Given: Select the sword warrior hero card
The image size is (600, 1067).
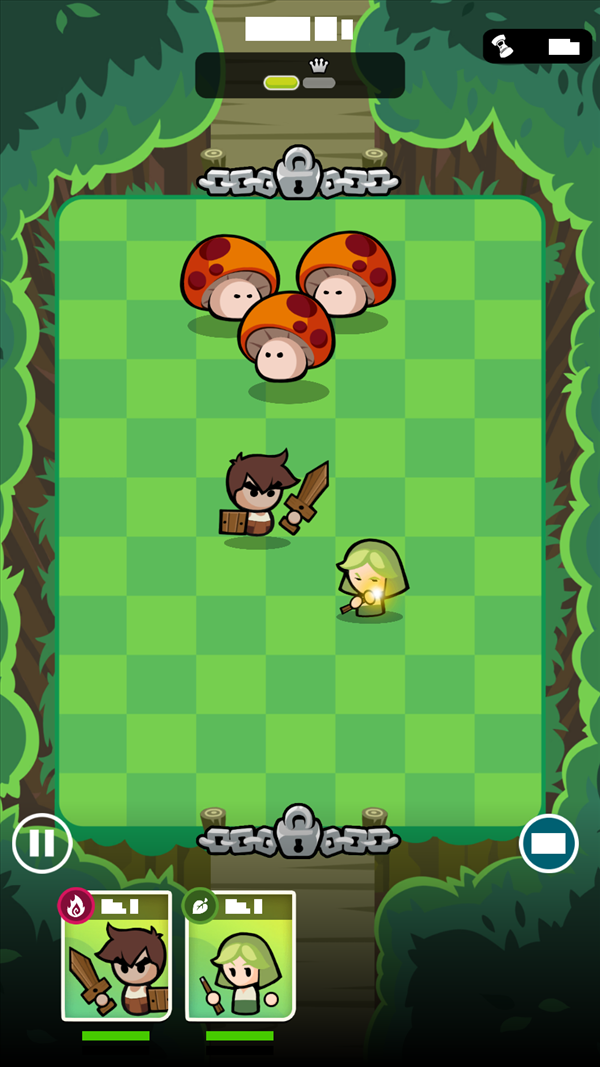Looking at the screenshot, I should (116, 956).
